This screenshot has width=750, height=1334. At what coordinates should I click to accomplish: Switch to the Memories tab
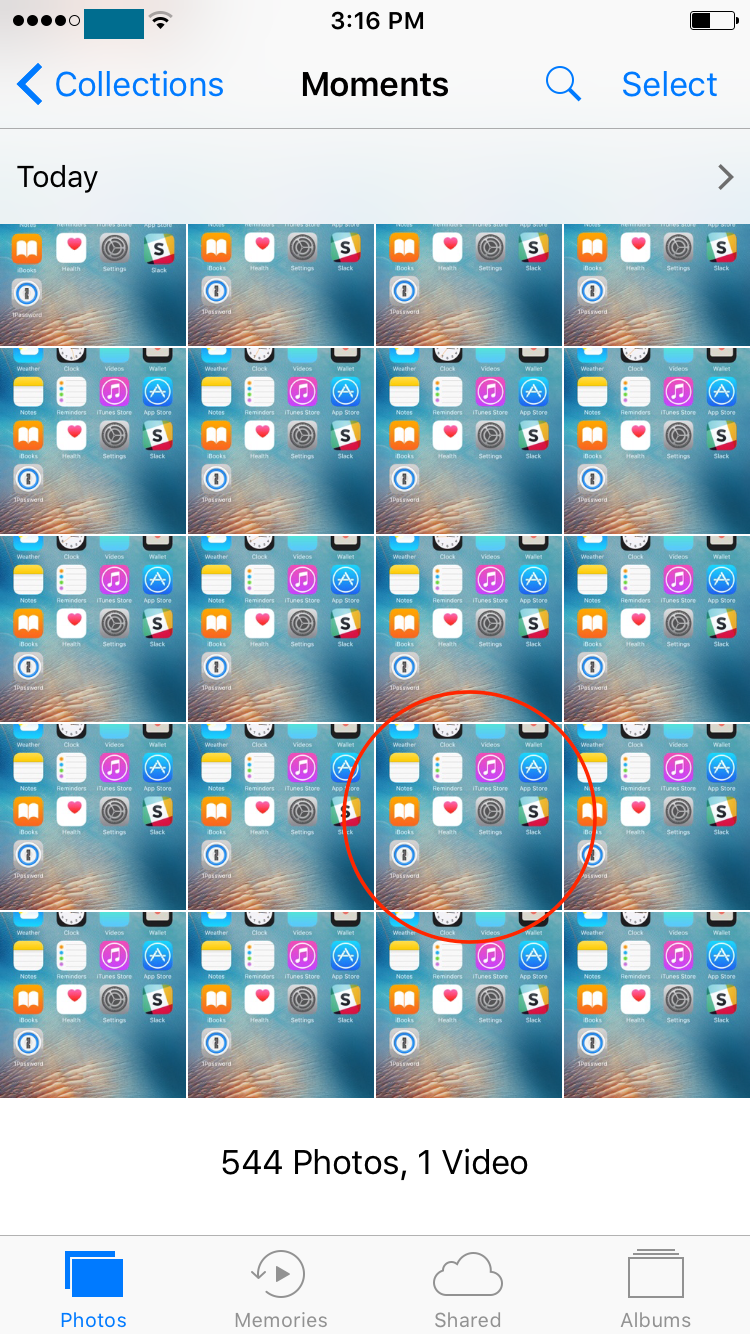pyautogui.click(x=281, y=1288)
